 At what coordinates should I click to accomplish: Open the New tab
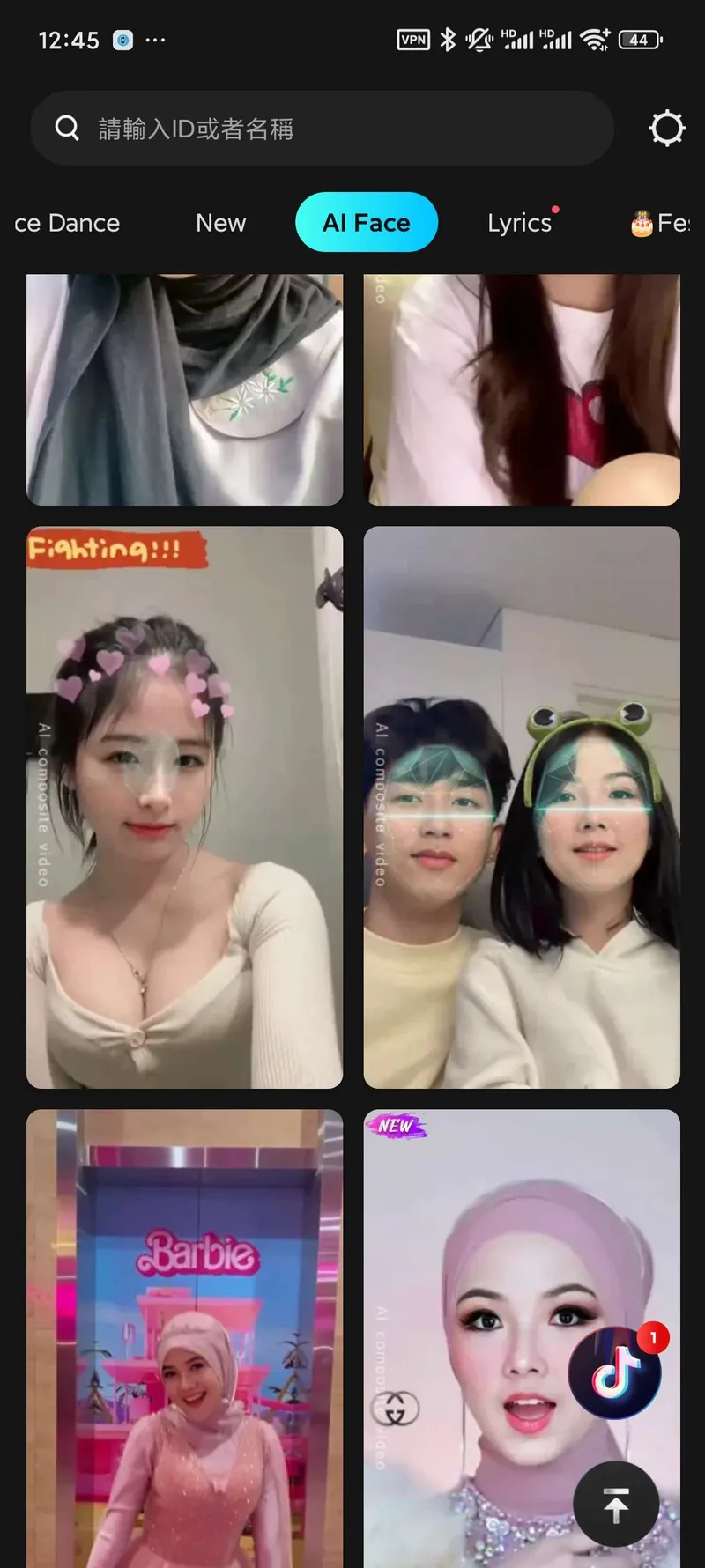pyautogui.click(x=220, y=222)
